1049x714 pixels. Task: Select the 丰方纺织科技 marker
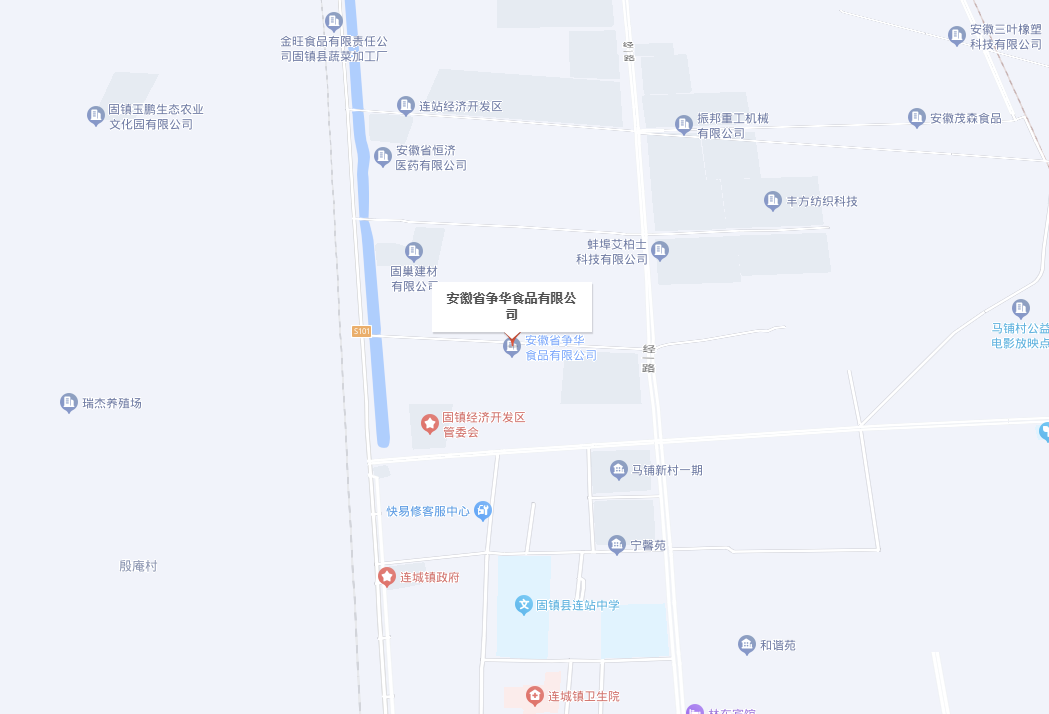pos(773,201)
